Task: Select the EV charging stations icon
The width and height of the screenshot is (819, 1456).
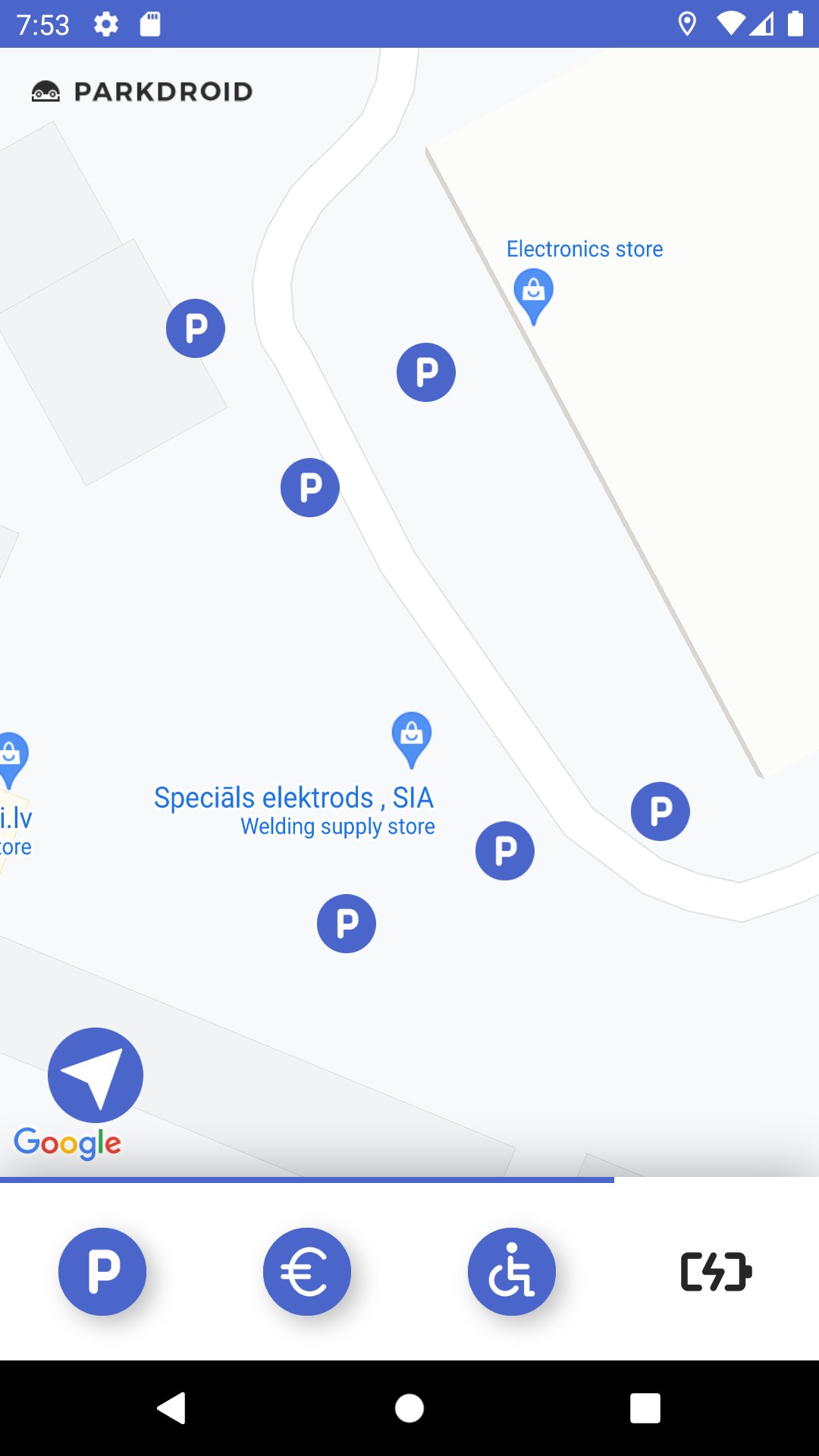Action: tap(714, 1271)
